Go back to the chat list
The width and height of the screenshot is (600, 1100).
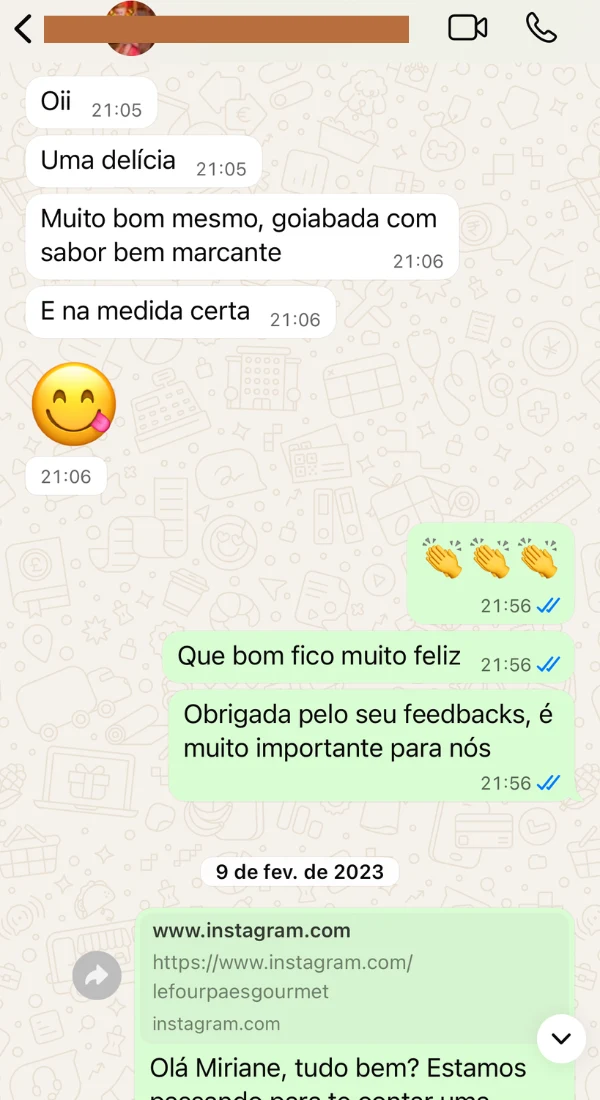point(24,29)
